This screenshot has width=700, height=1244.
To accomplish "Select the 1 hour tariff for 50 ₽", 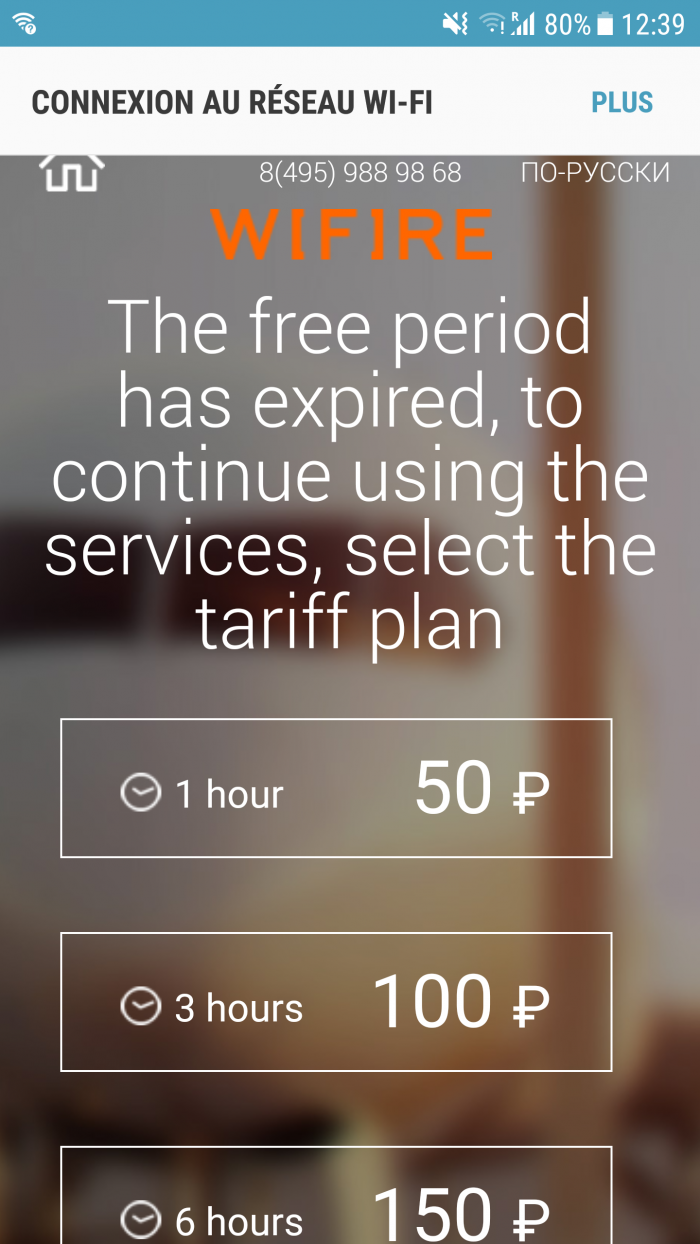I will 336,788.
